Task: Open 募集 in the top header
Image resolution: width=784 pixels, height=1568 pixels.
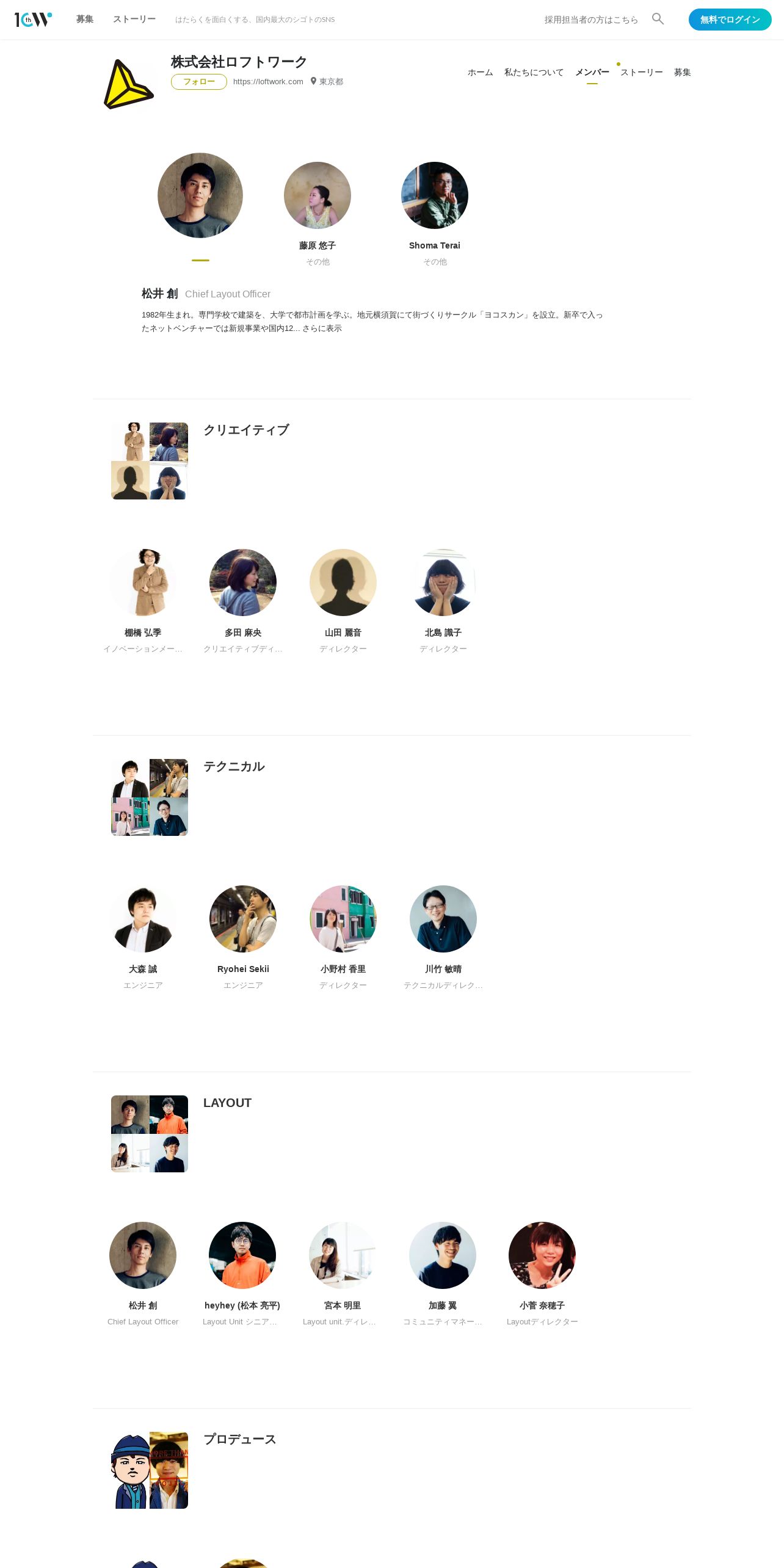Action: tap(85, 20)
